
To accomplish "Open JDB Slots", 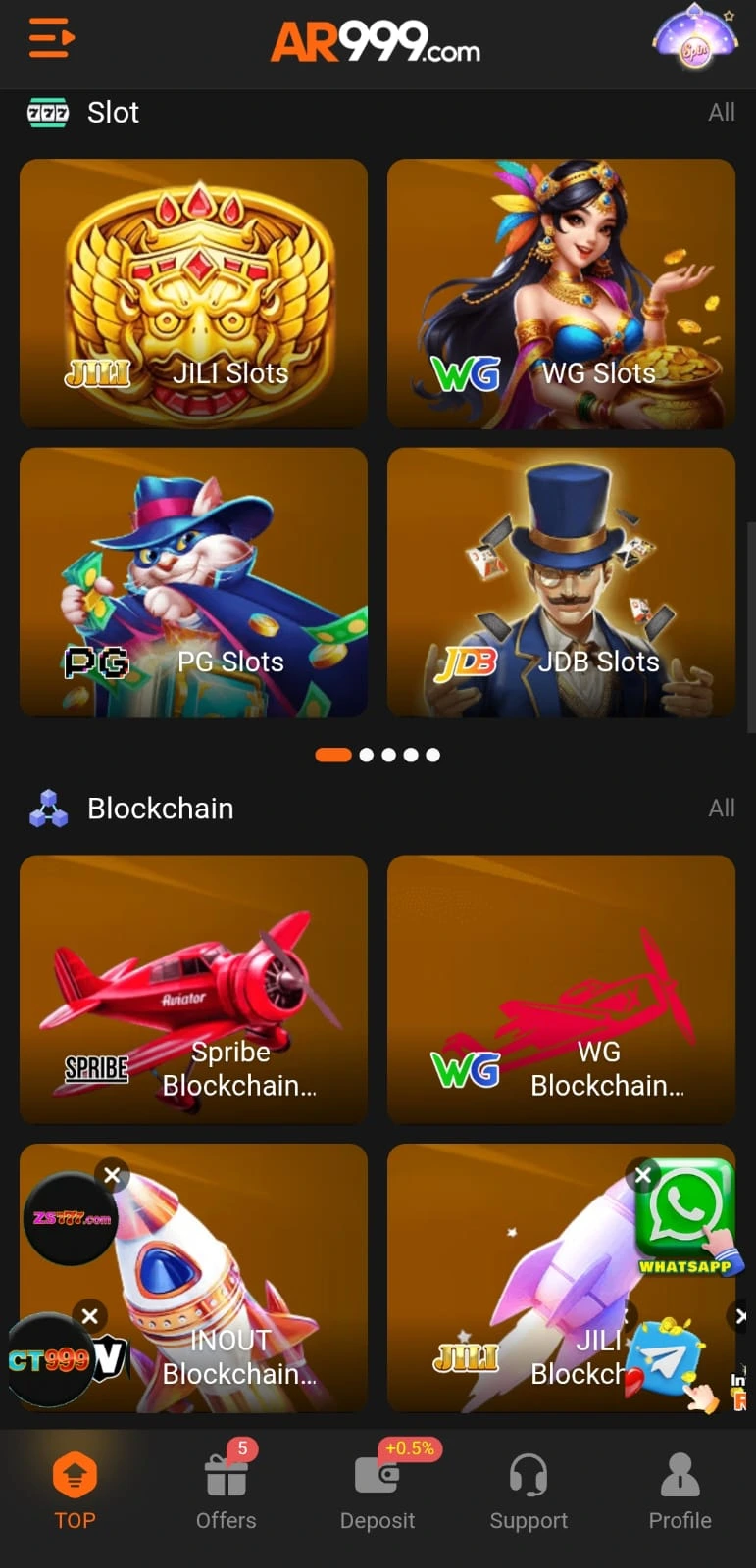I will click(561, 582).
